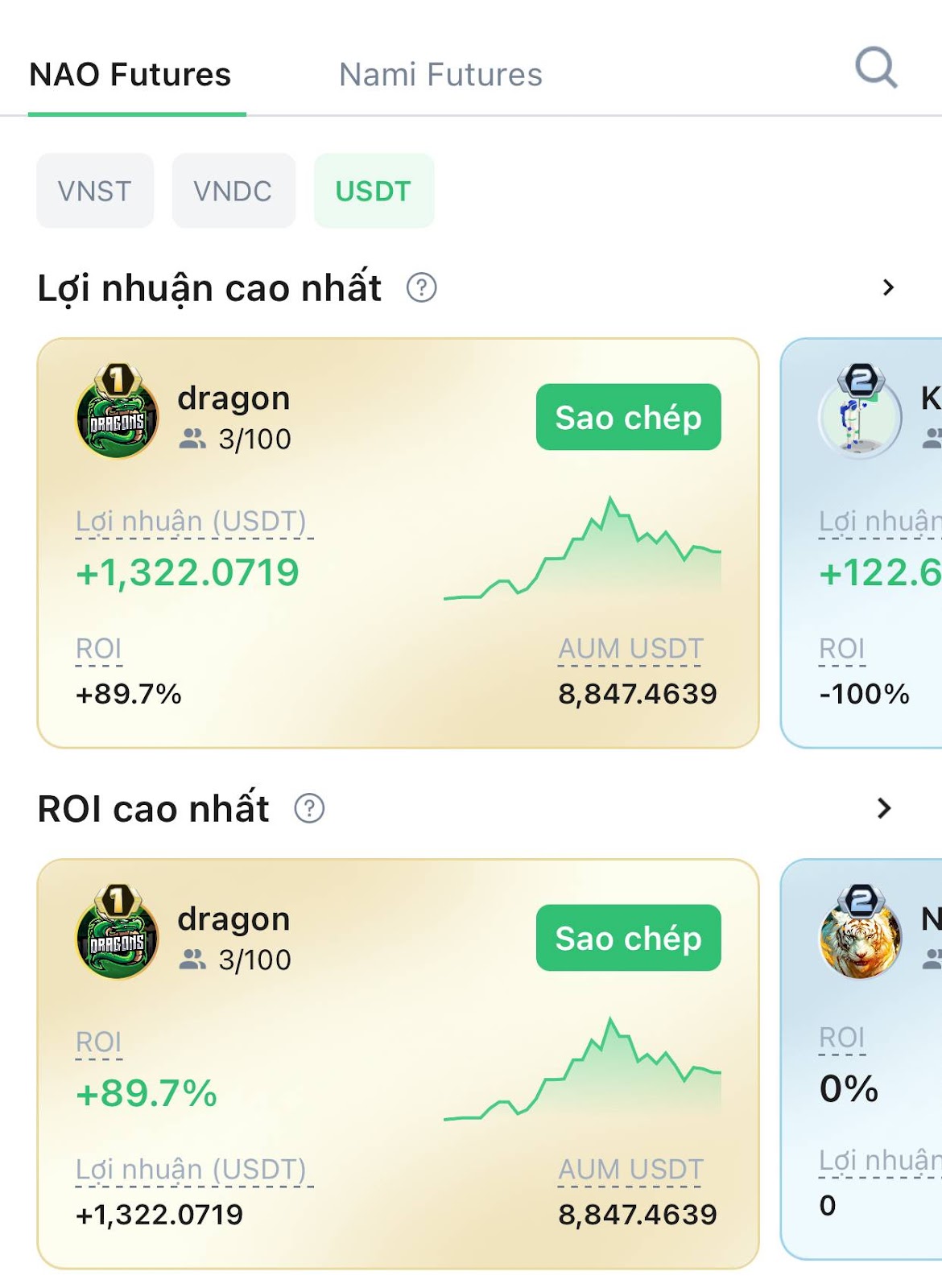Filter by the VNST chip
Screen dimensions: 942x1288
[95, 192]
